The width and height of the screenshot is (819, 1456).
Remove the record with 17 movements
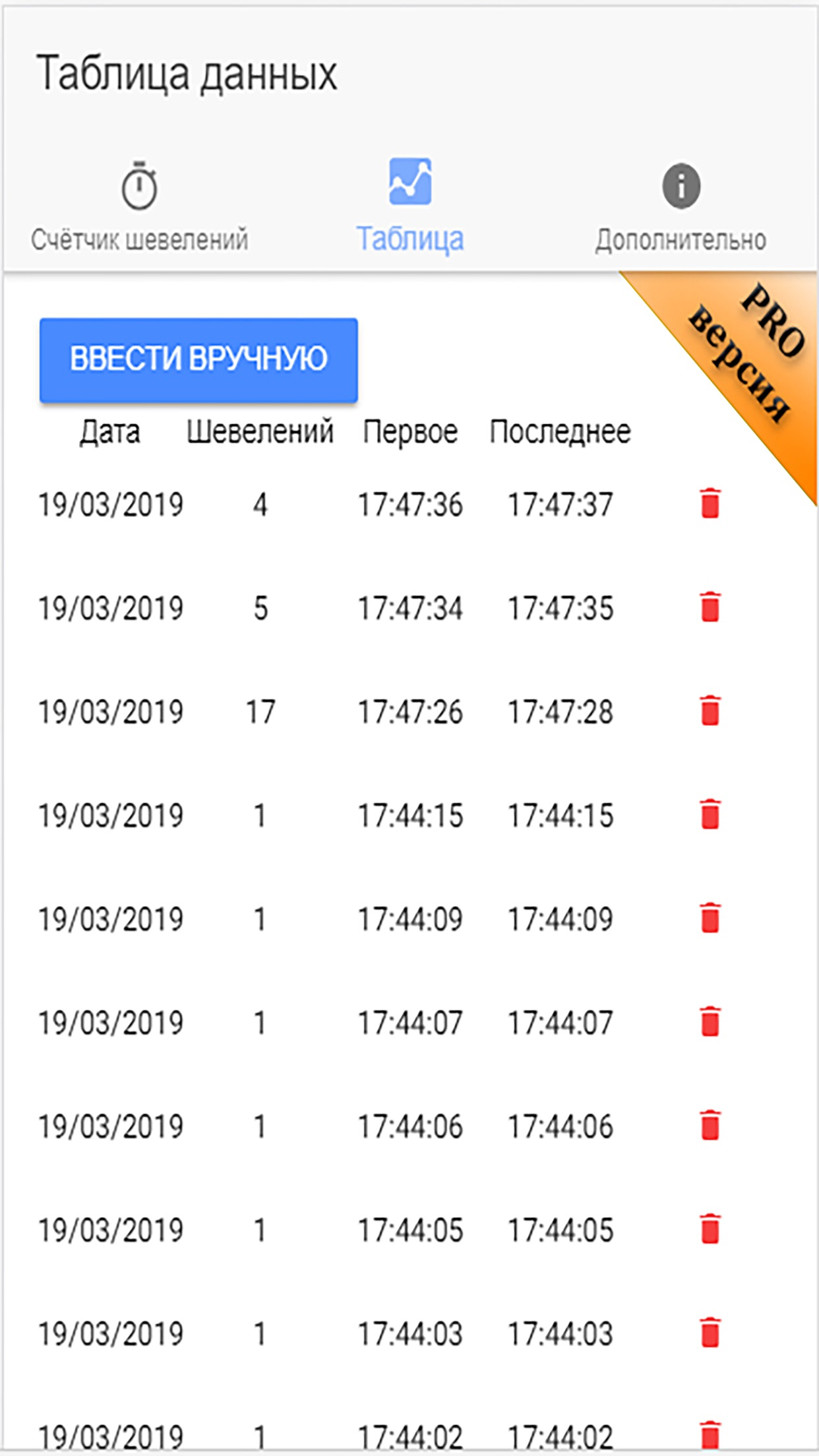tap(710, 710)
